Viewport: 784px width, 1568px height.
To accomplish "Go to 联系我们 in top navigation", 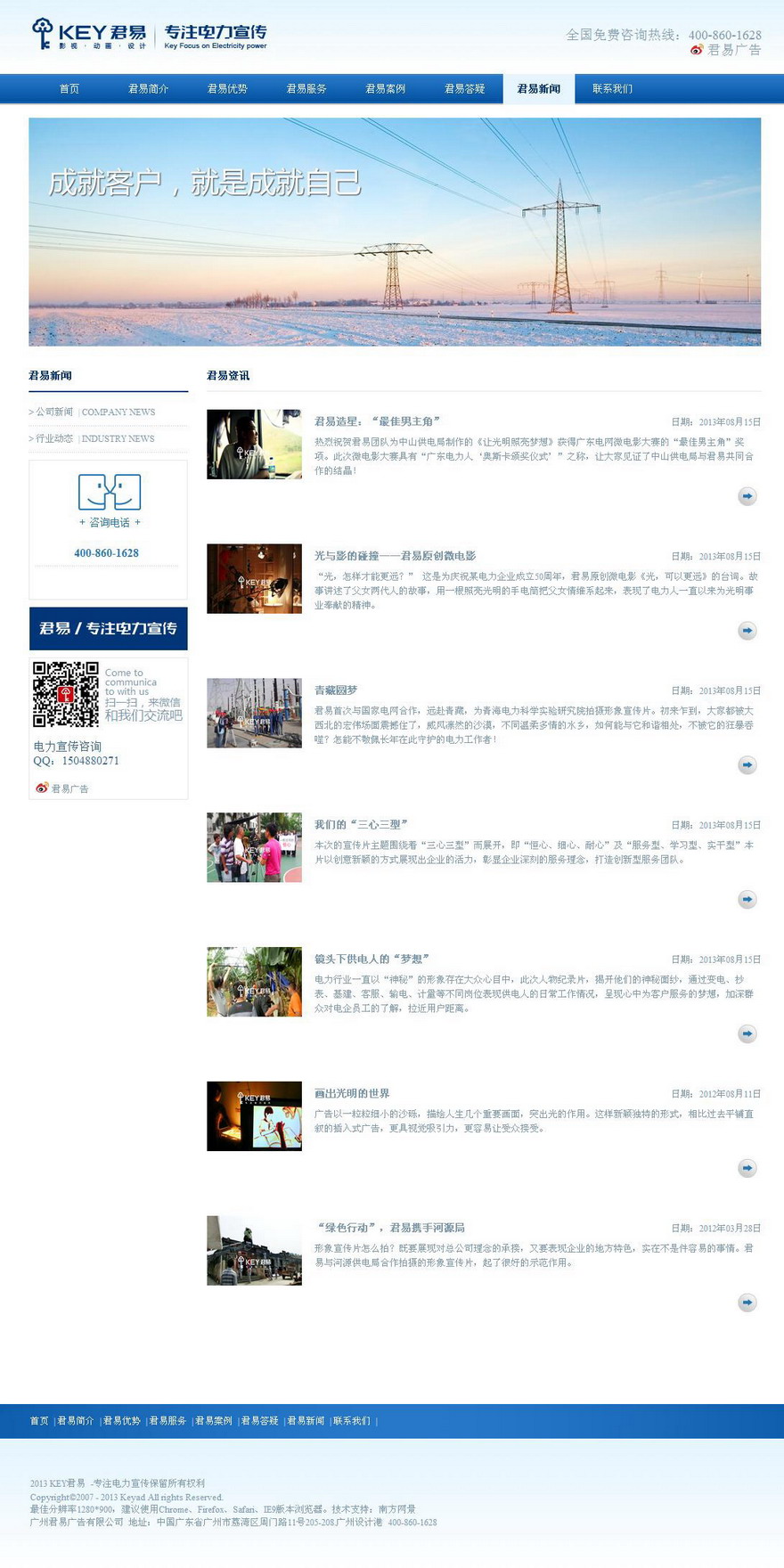I will point(612,89).
